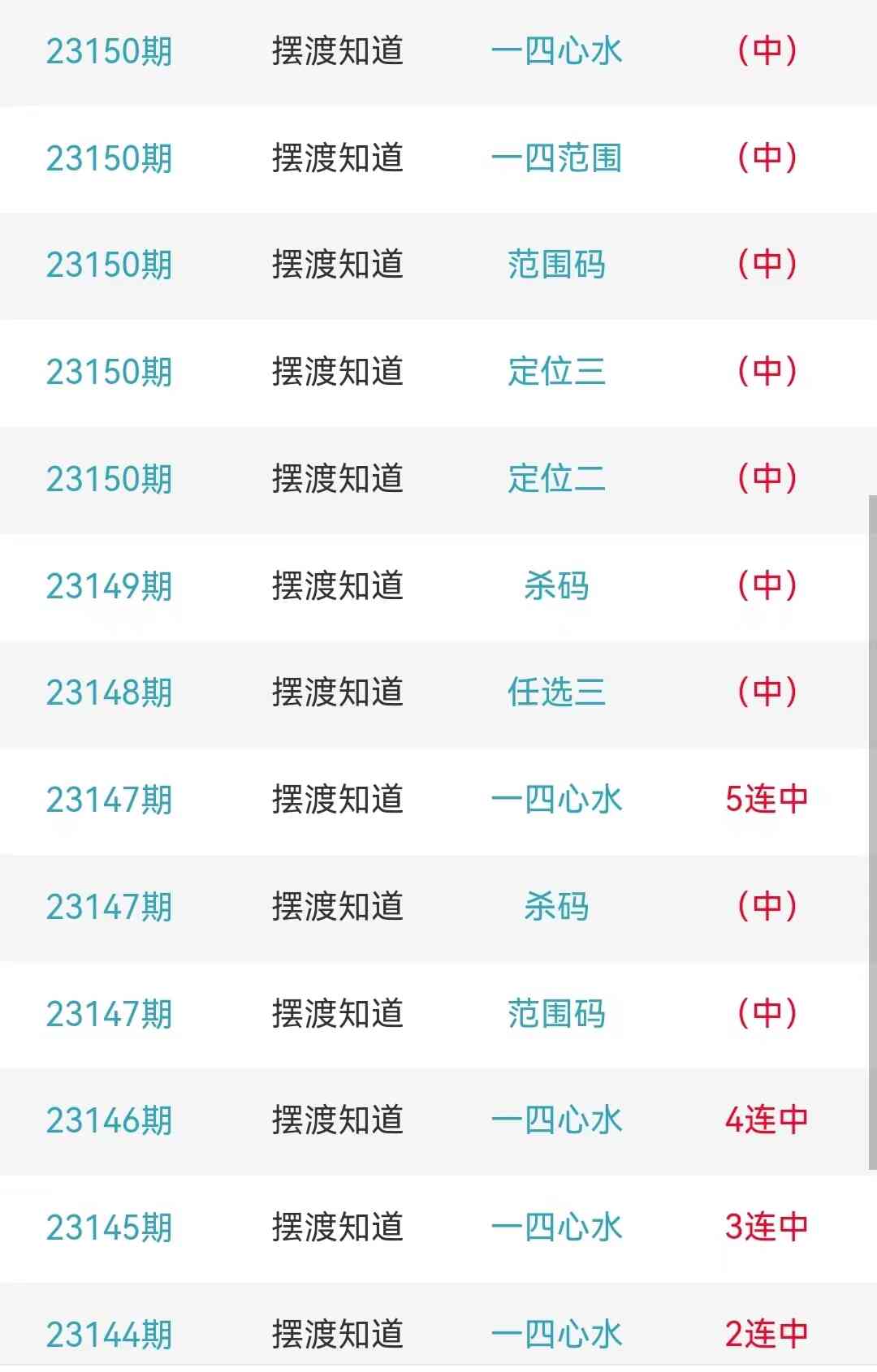877x1372 pixels.
Task: Select the 23147期 范围码 entry
Action: tap(556, 1014)
